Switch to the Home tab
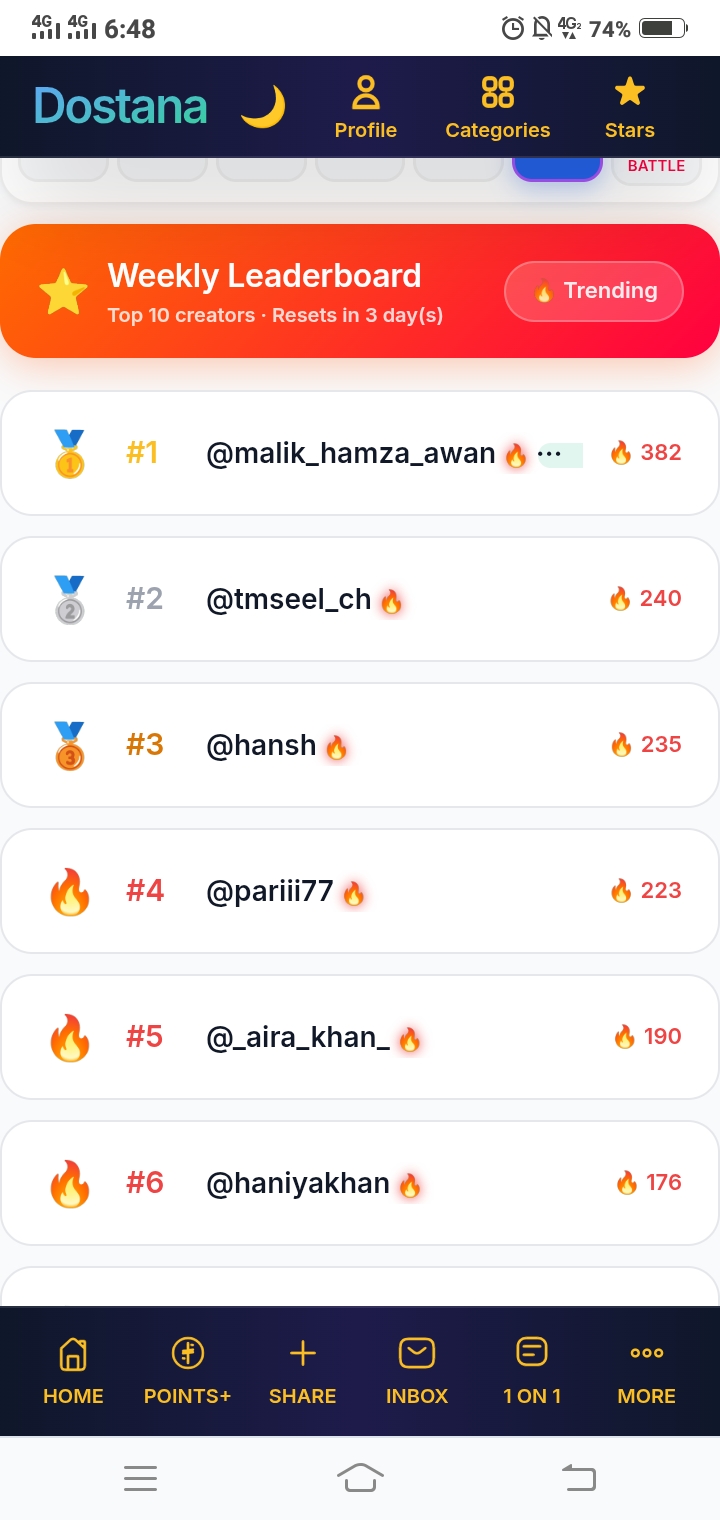The height and width of the screenshot is (1520, 720). [x=73, y=1372]
